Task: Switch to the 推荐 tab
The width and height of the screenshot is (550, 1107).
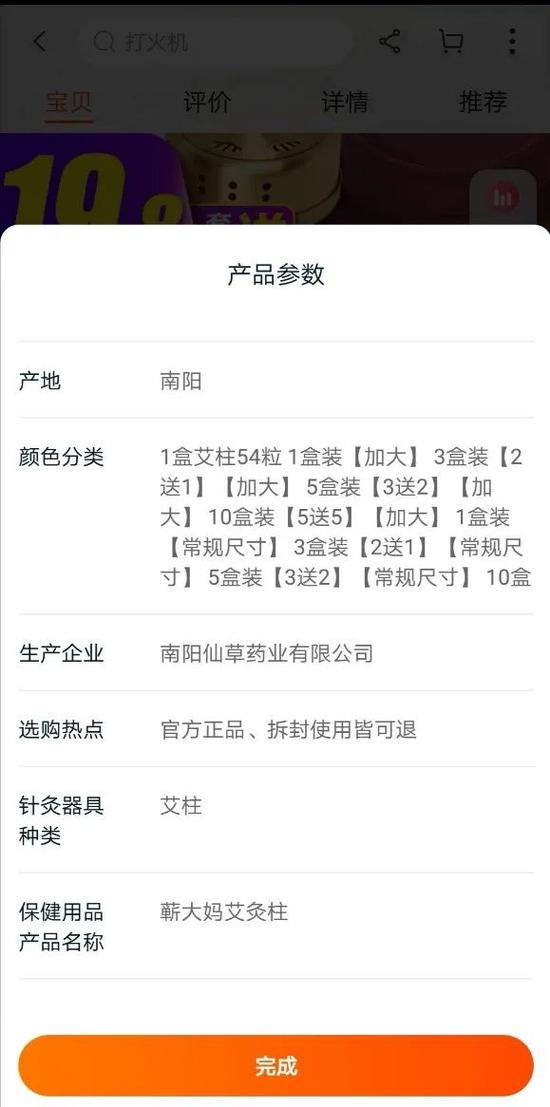Action: click(483, 102)
